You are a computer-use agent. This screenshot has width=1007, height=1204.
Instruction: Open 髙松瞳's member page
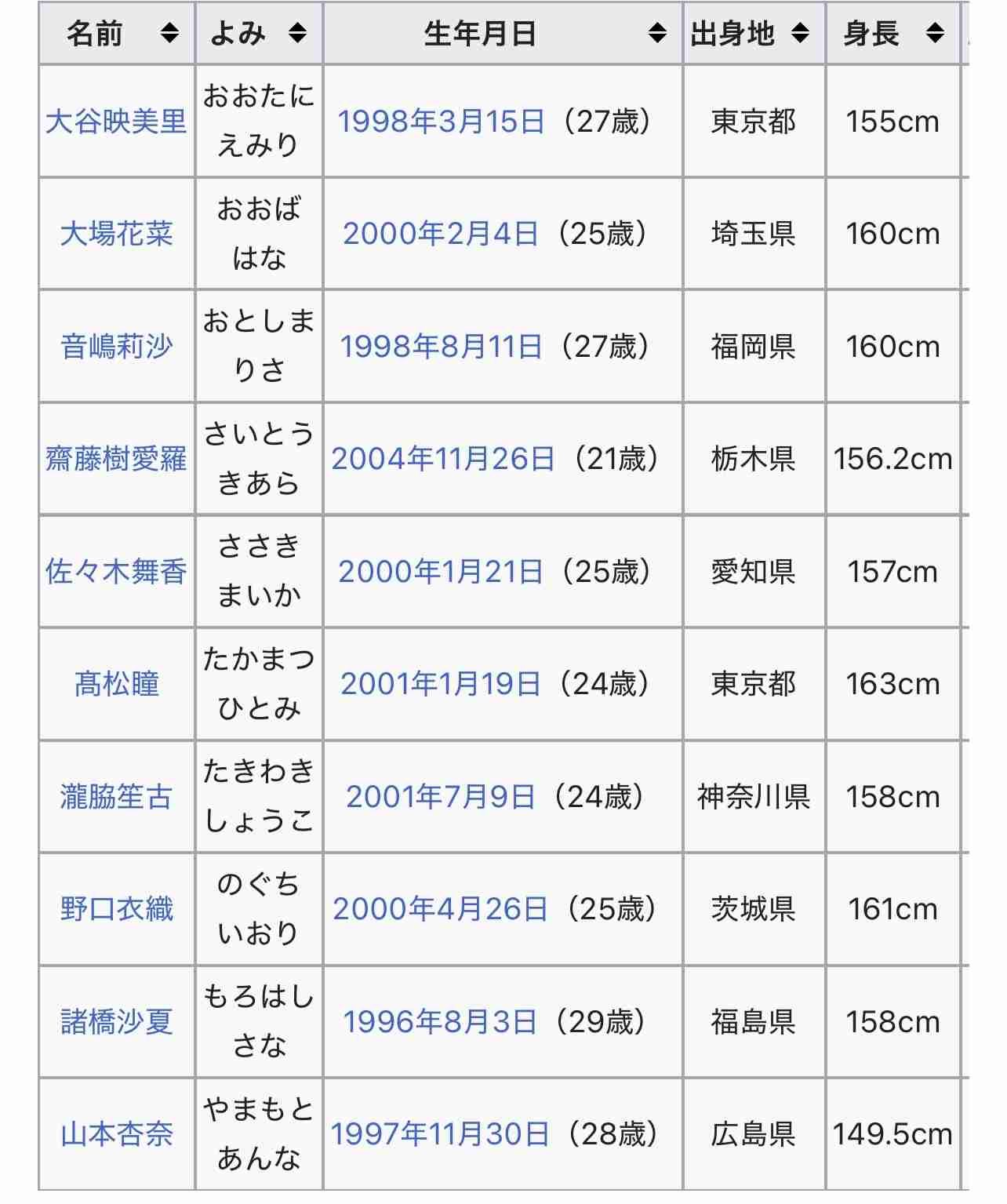click(x=115, y=685)
